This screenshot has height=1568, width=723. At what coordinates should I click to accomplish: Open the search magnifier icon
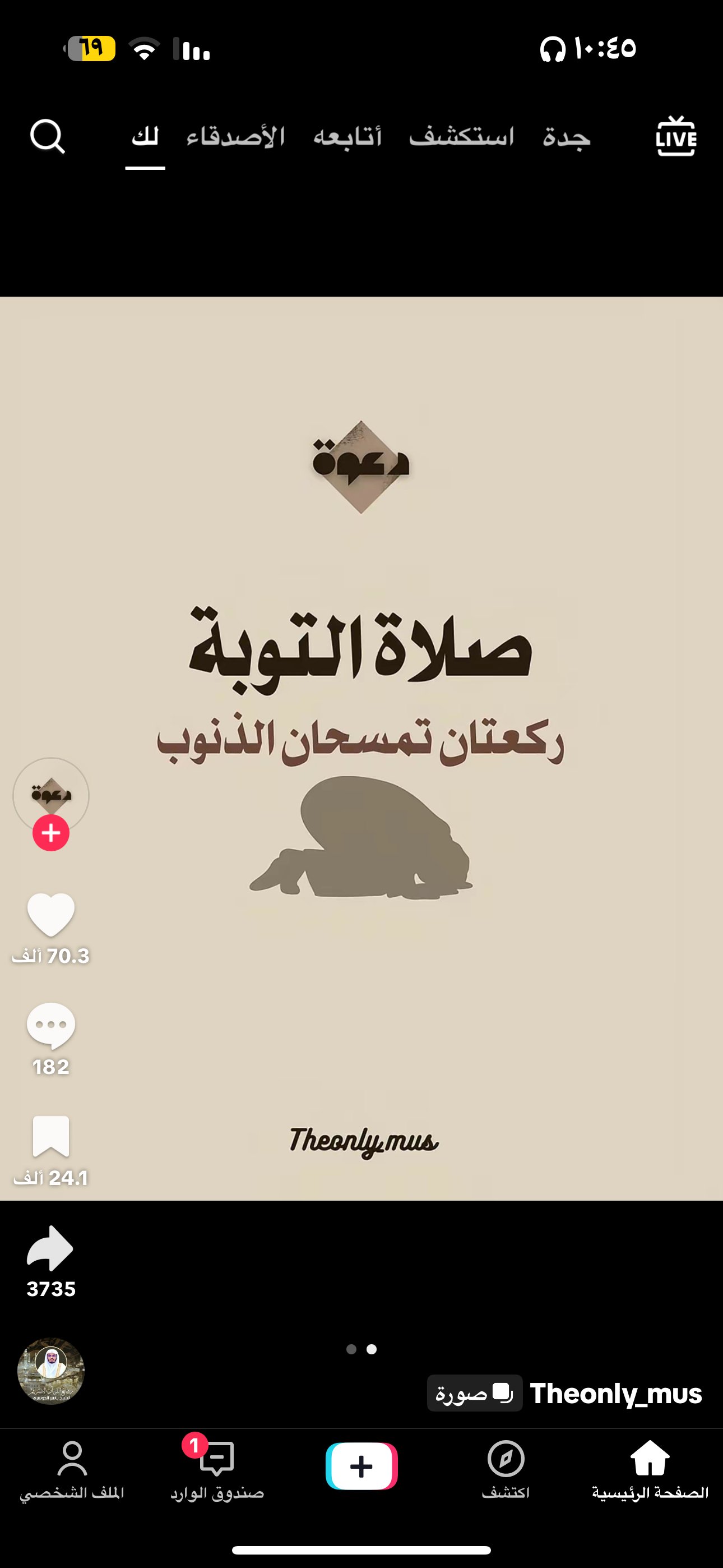48,136
